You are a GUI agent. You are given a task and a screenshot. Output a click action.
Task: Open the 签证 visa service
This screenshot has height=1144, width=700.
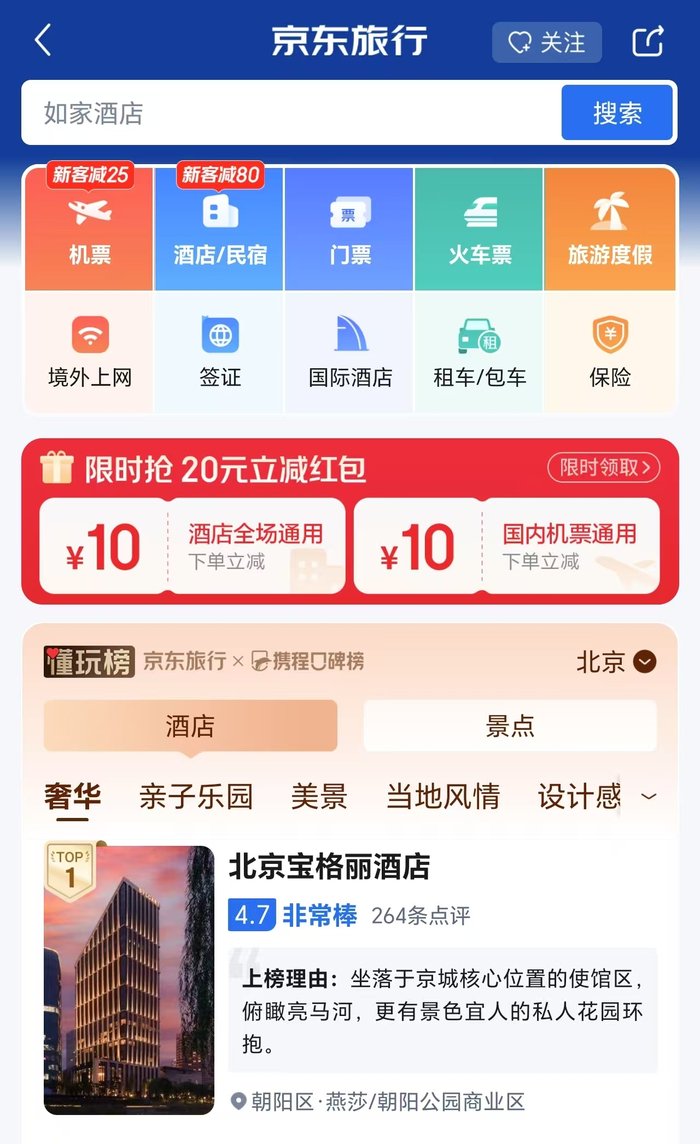220,351
